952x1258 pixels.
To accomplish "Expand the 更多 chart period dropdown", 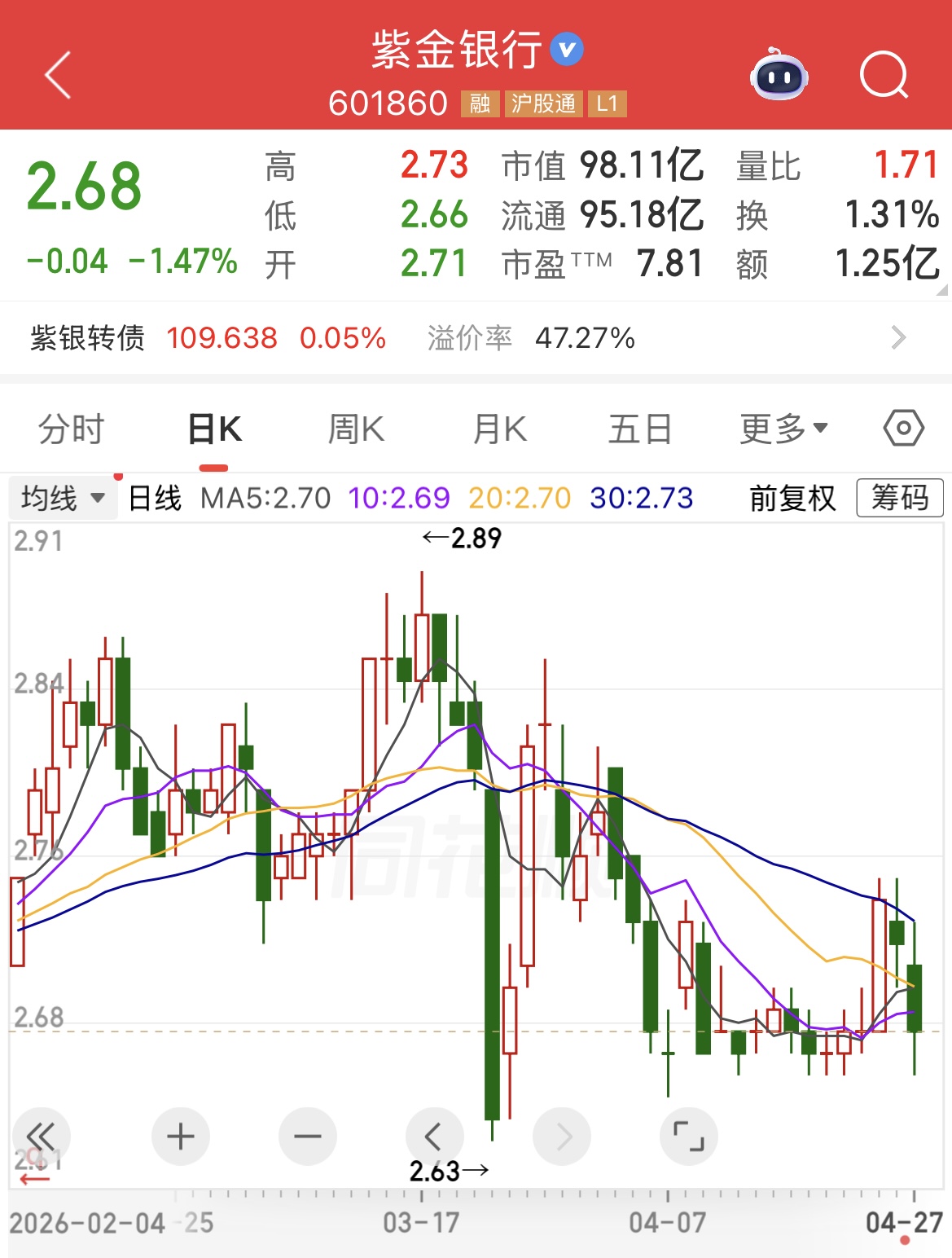I will point(783,429).
